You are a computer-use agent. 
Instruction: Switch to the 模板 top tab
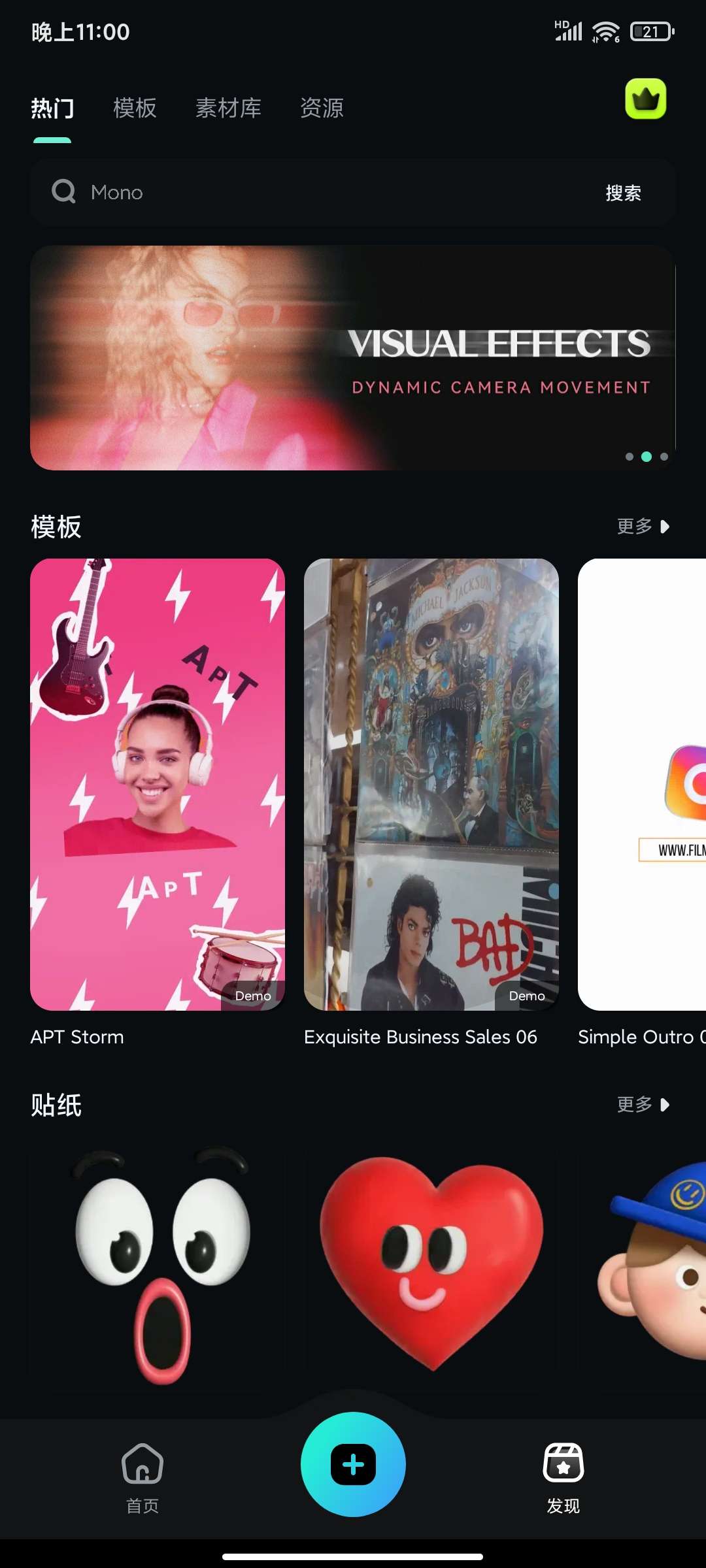135,108
